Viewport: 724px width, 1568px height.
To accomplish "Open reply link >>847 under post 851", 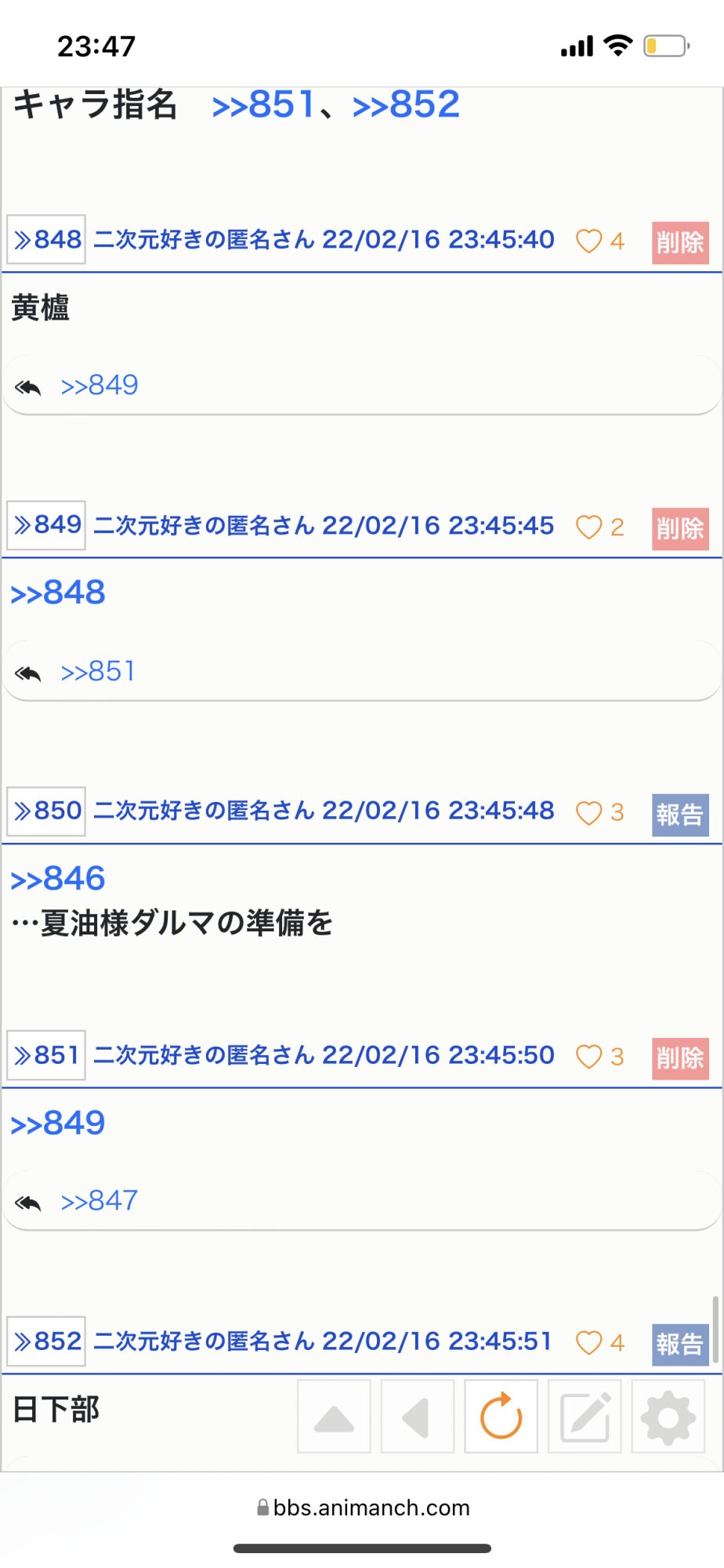I will pos(100,1200).
